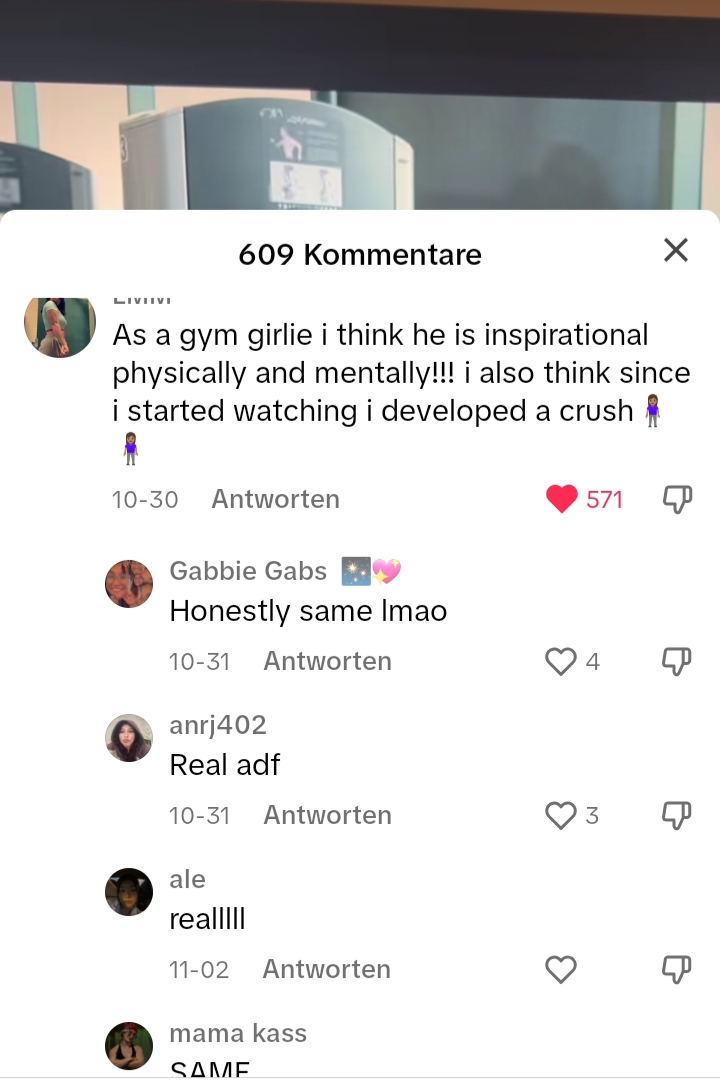Dislike anrj402's Real adf comment
The height and width of the screenshot is (1082, 720).
(677, 815)
